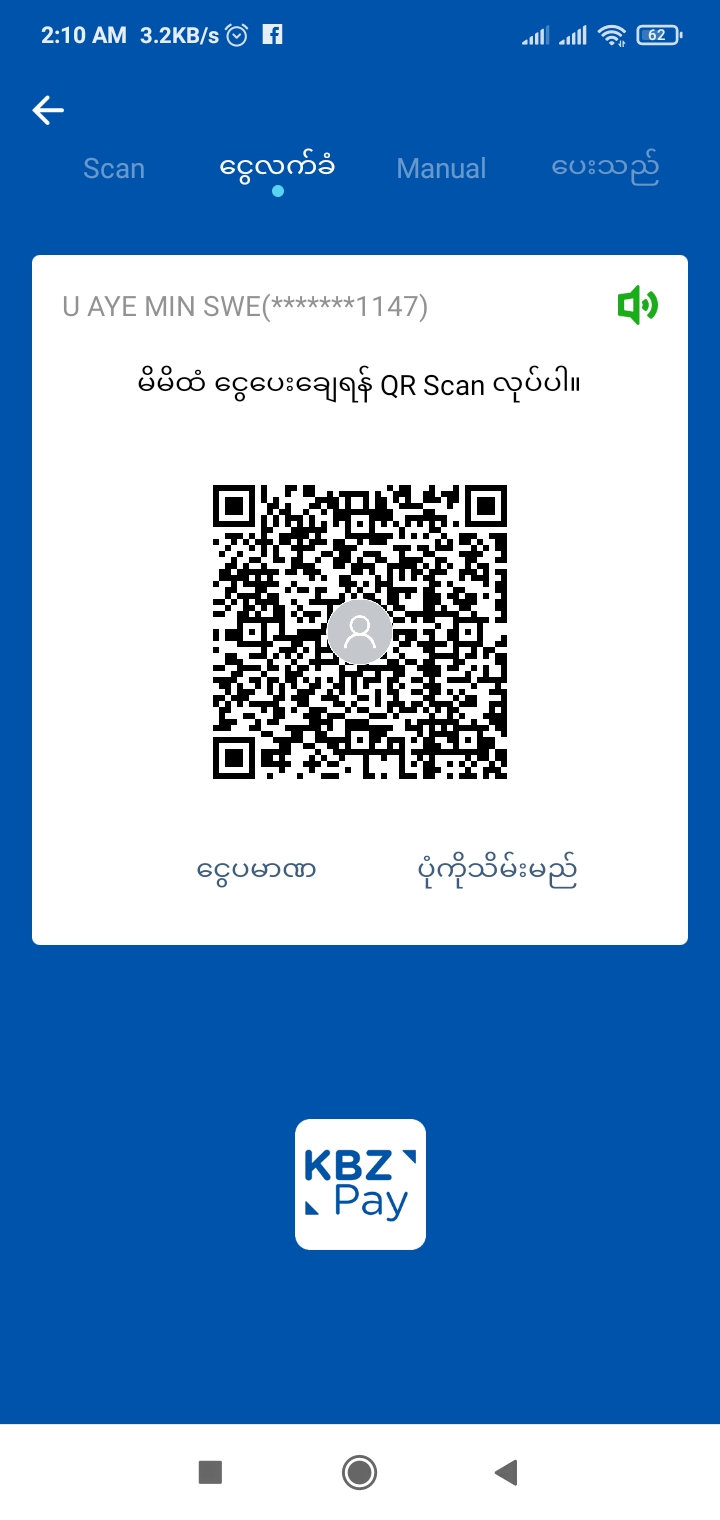Screen dimensions: 720x1520
Task: Switch to the ပေးသည် tab
Action: point(606,167)
